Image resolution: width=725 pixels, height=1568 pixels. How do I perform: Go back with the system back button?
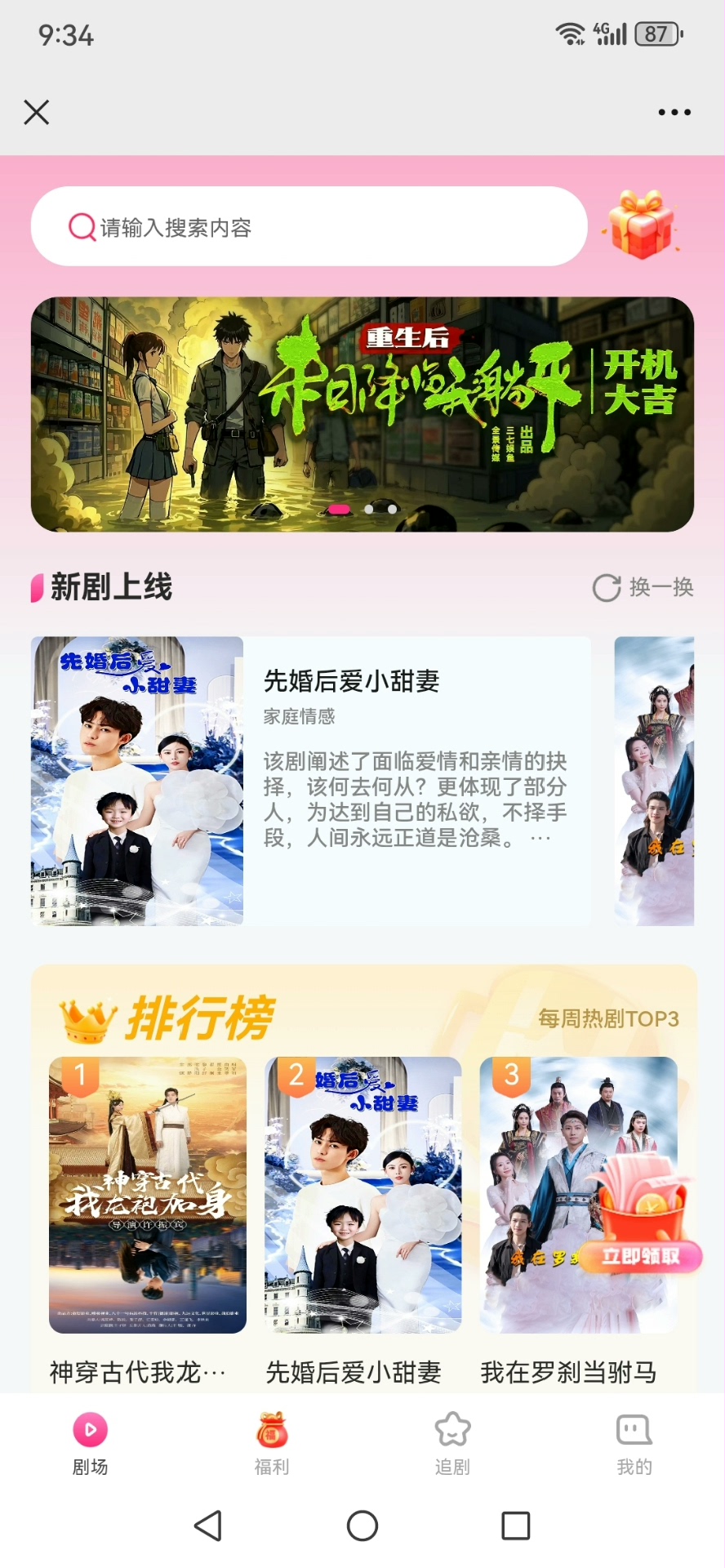(x=208, y=1526)
